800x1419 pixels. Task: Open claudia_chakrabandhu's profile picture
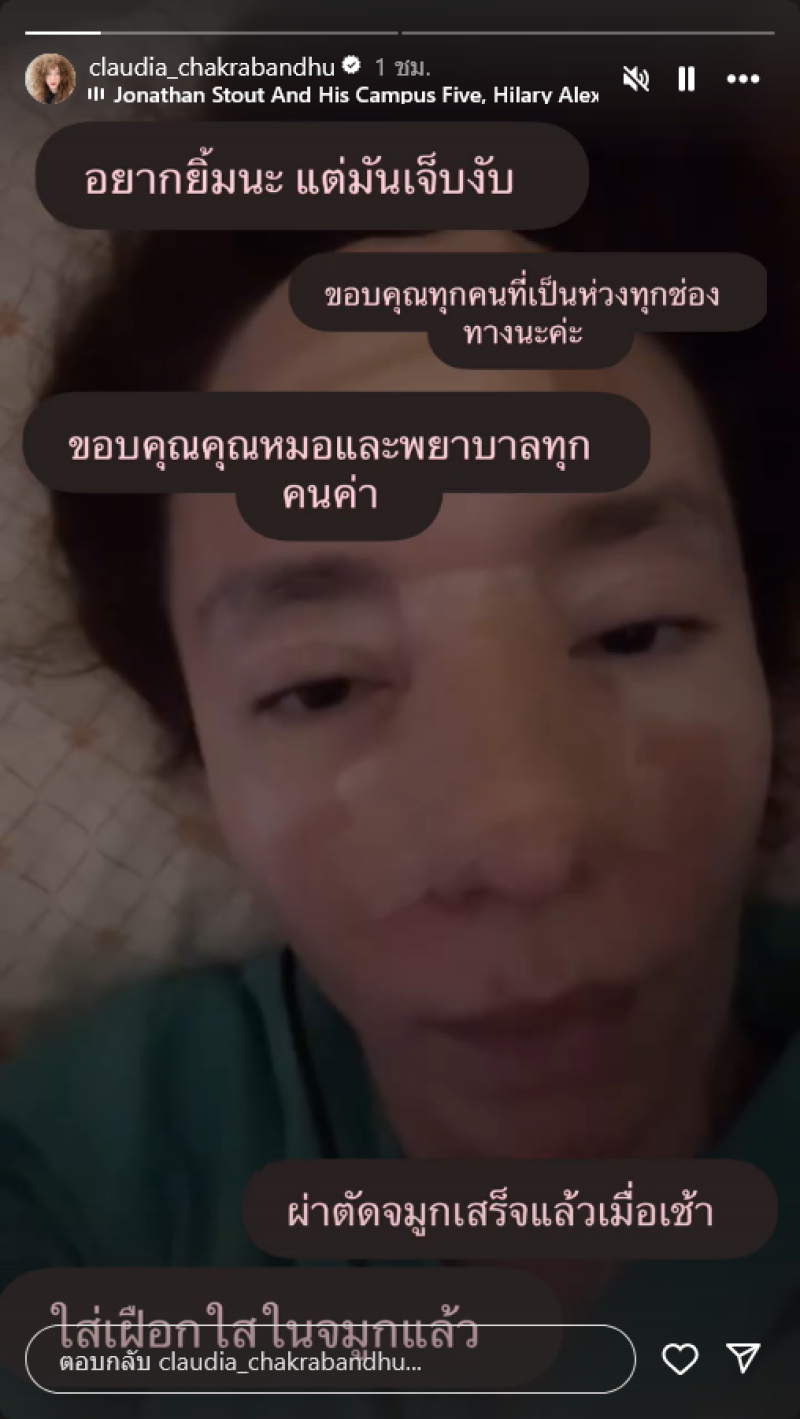point(49,79)
